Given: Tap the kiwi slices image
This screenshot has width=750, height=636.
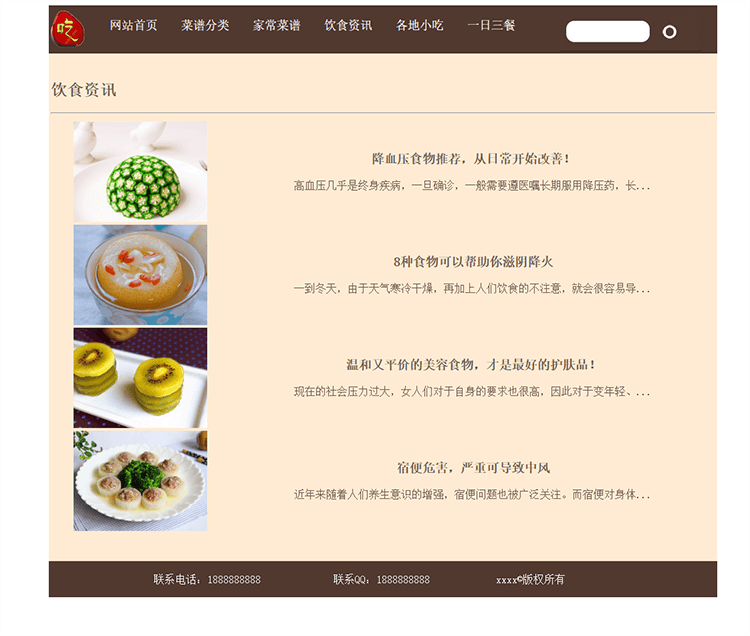Looking at the screenshot, I should [140, 378].
